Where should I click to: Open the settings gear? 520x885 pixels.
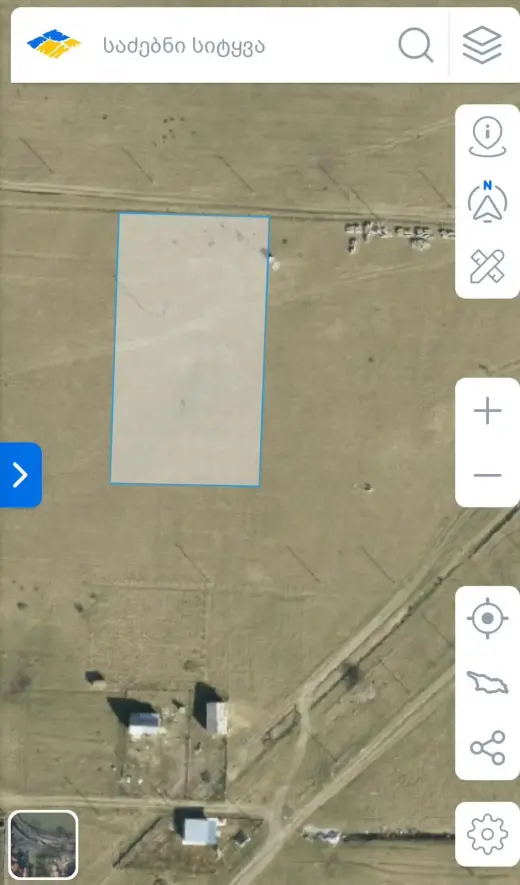(x=487, y=834)
